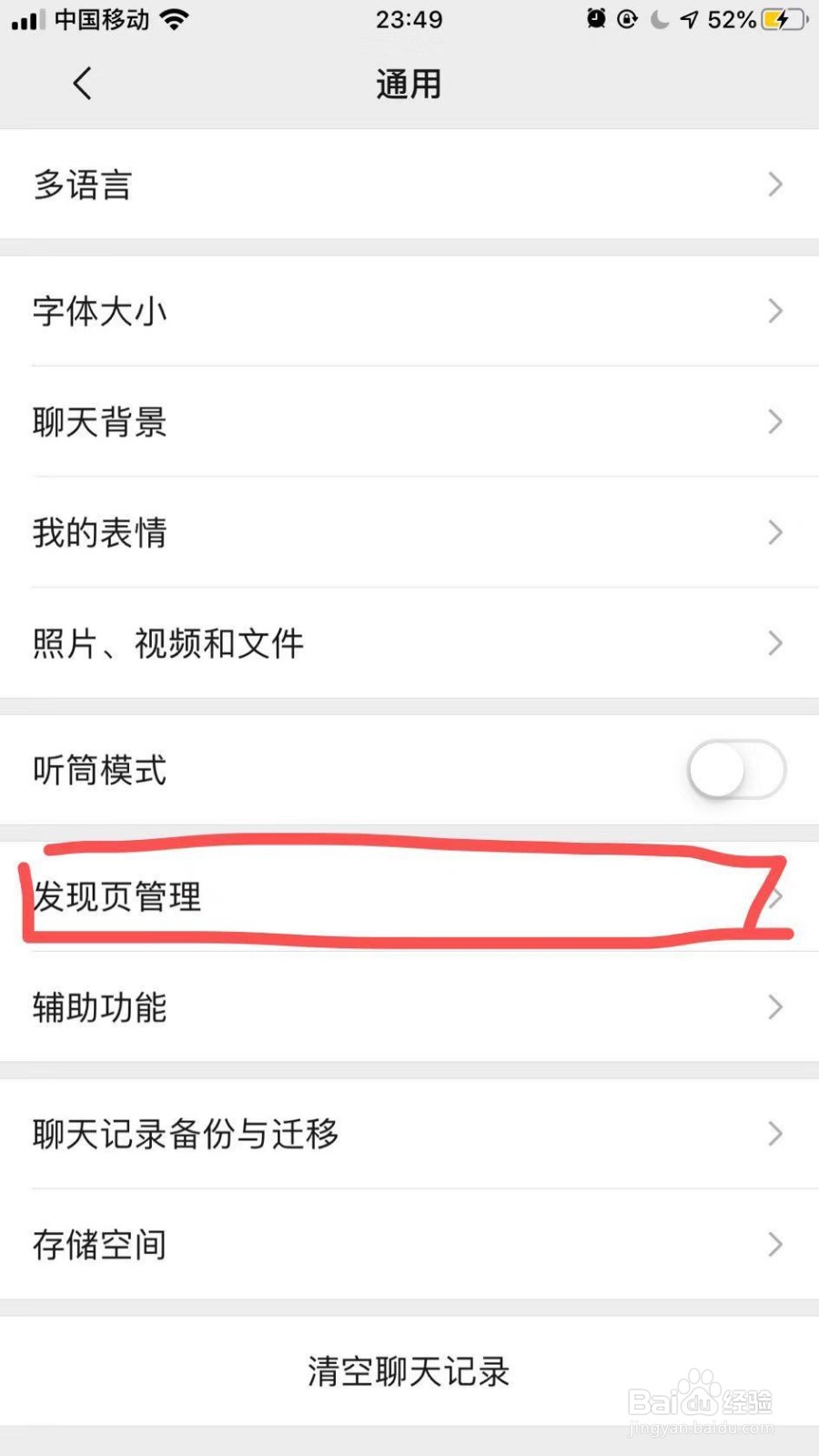Tap the back arrow to leave 通用
This screenshot has width=819, height=1456.
(82, 83)
